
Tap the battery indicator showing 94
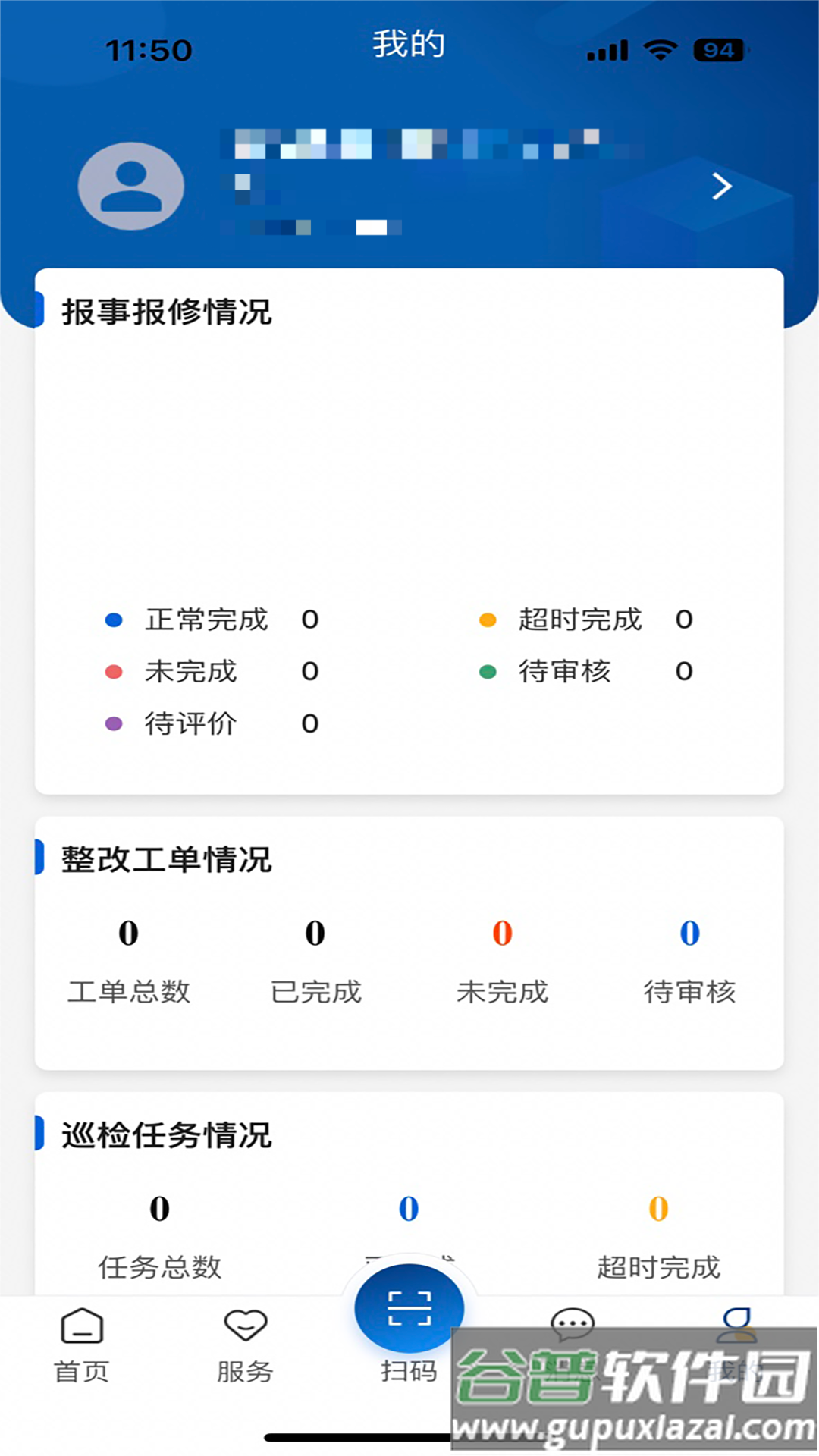point(716,49)
